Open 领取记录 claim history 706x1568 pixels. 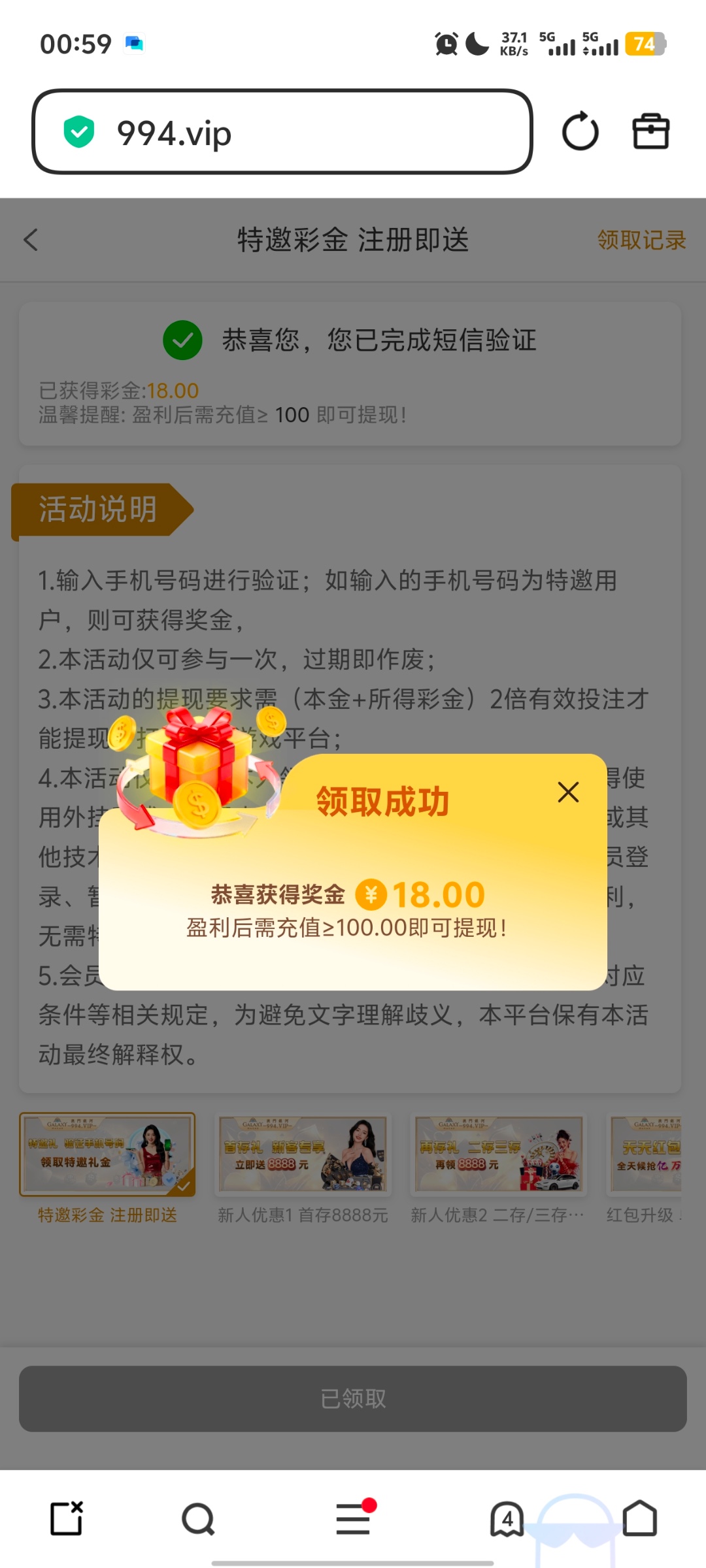tap(641, 240)
